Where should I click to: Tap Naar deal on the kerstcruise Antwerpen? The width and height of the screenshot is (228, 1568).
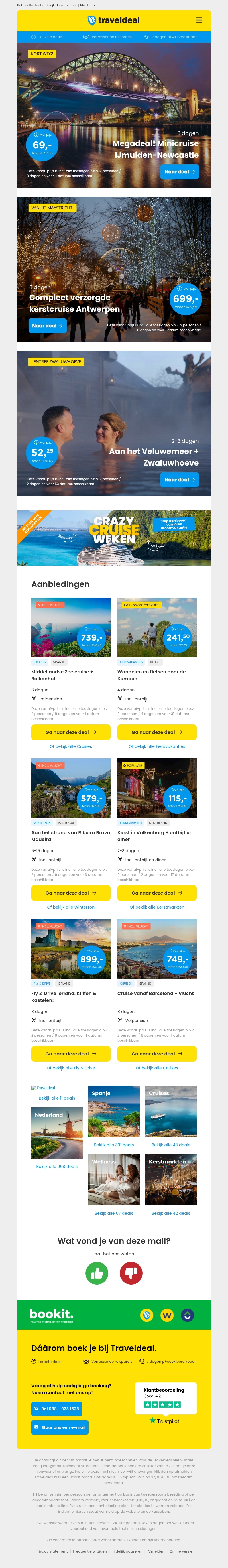[47, 326]
